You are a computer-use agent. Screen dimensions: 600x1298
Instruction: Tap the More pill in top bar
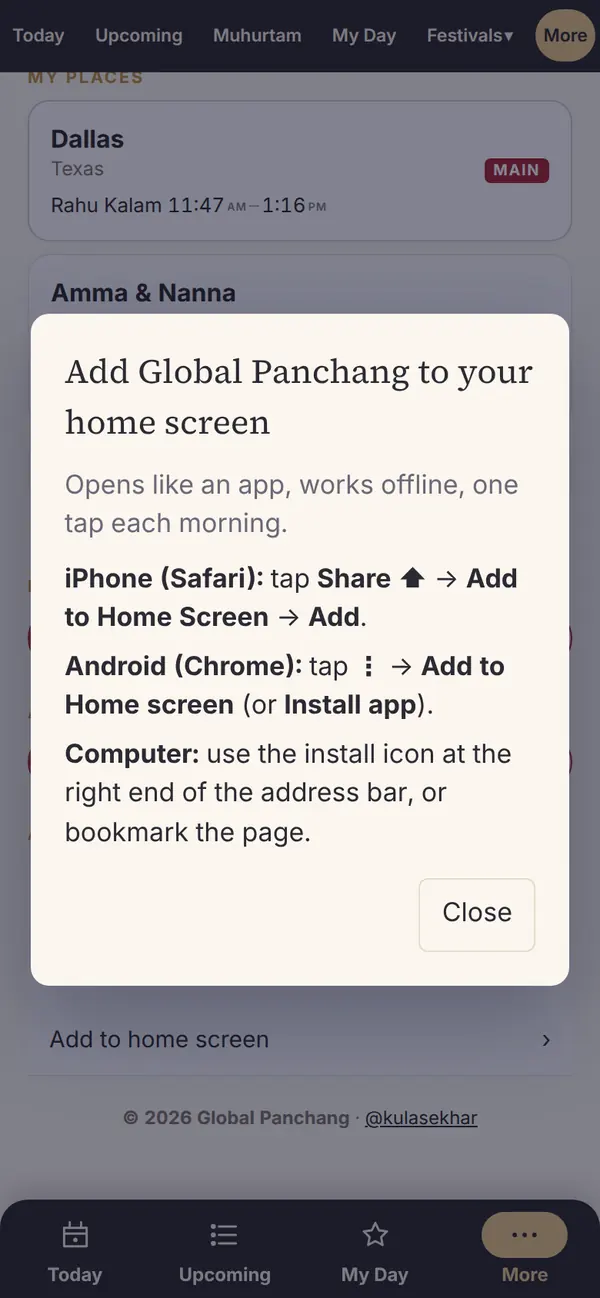tap(565, 35)
